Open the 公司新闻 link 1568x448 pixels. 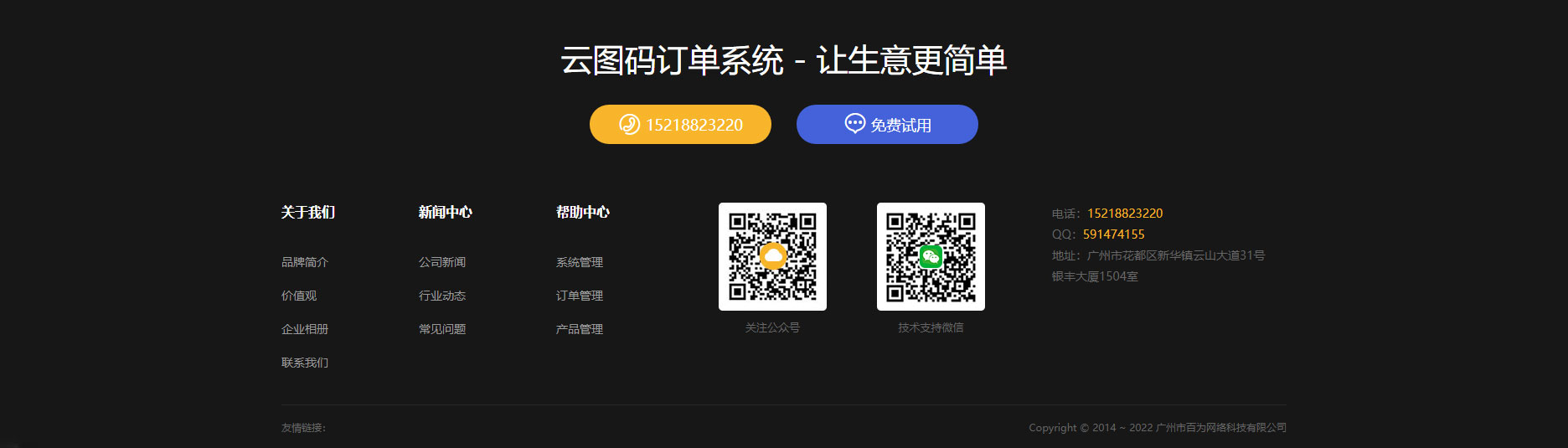pos(442,262)
